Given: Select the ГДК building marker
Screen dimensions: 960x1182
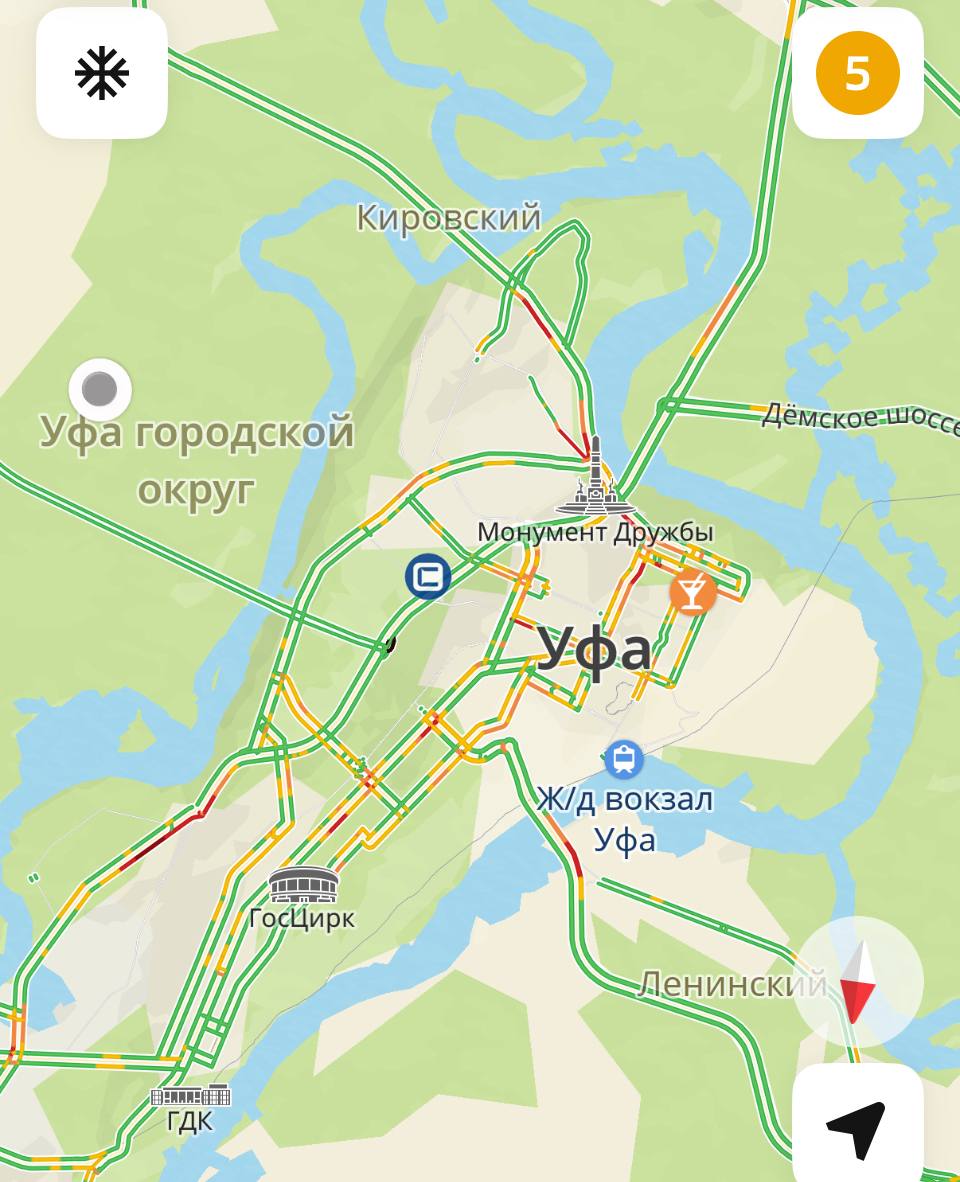Looking at the screenshot, I should pyautogui.click(x=190, y=1096).
